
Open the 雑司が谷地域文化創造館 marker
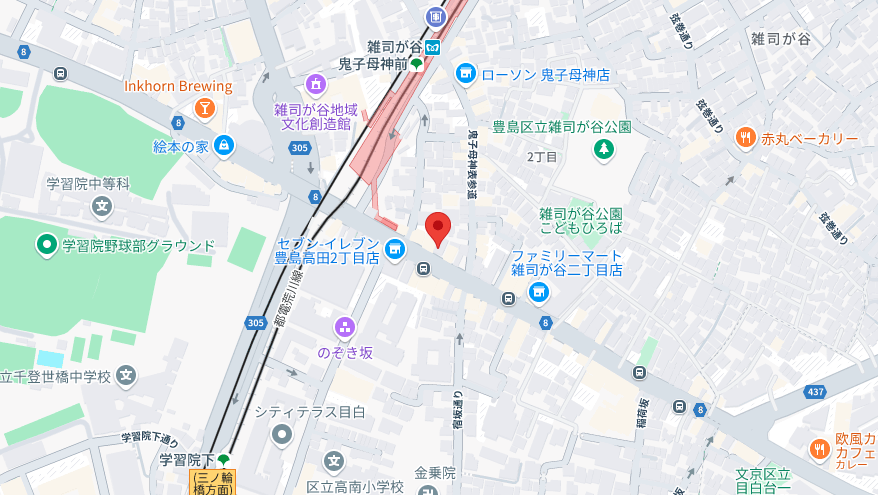[316, 84]
